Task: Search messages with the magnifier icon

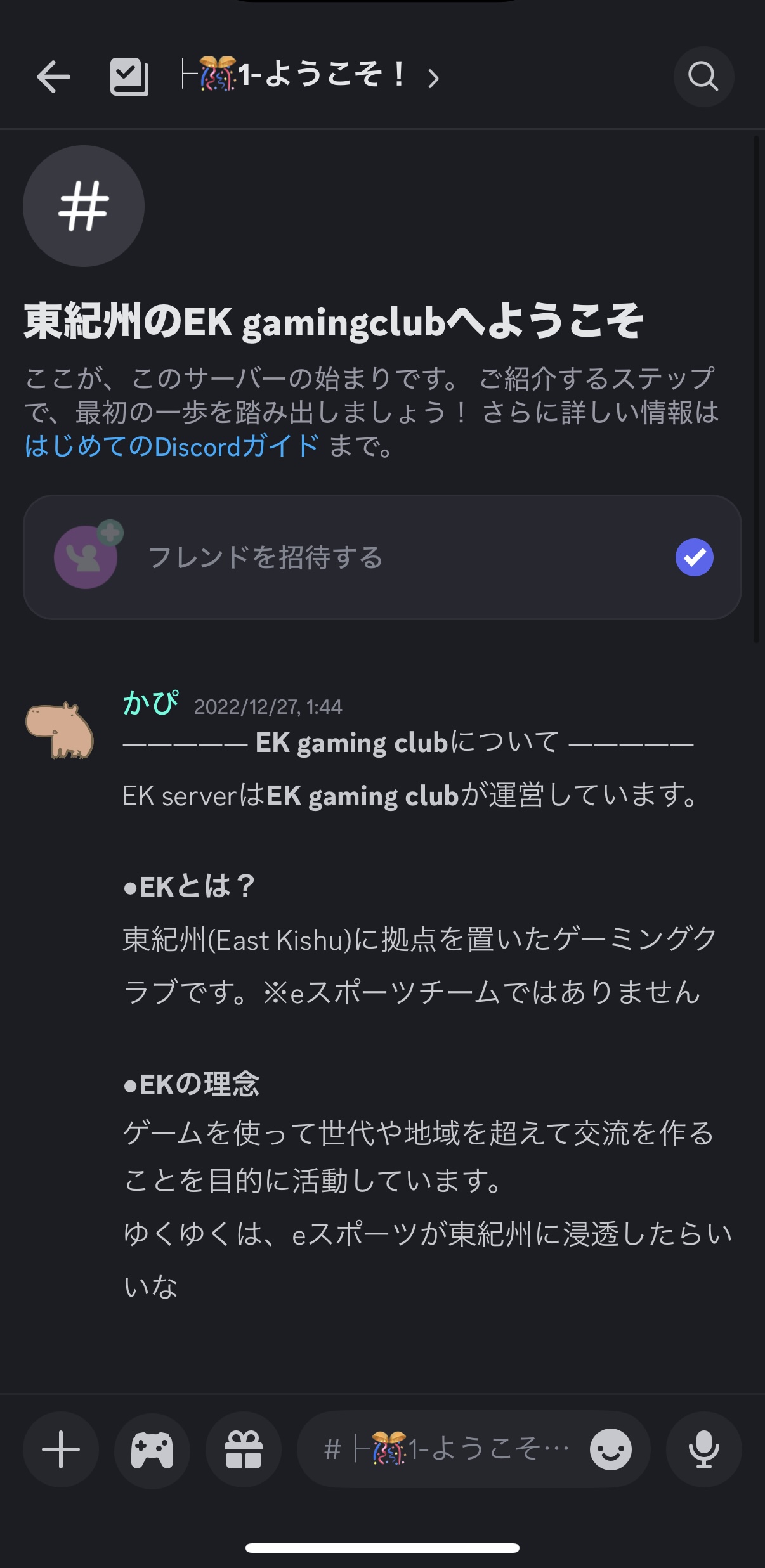Action: click(703, 77)
